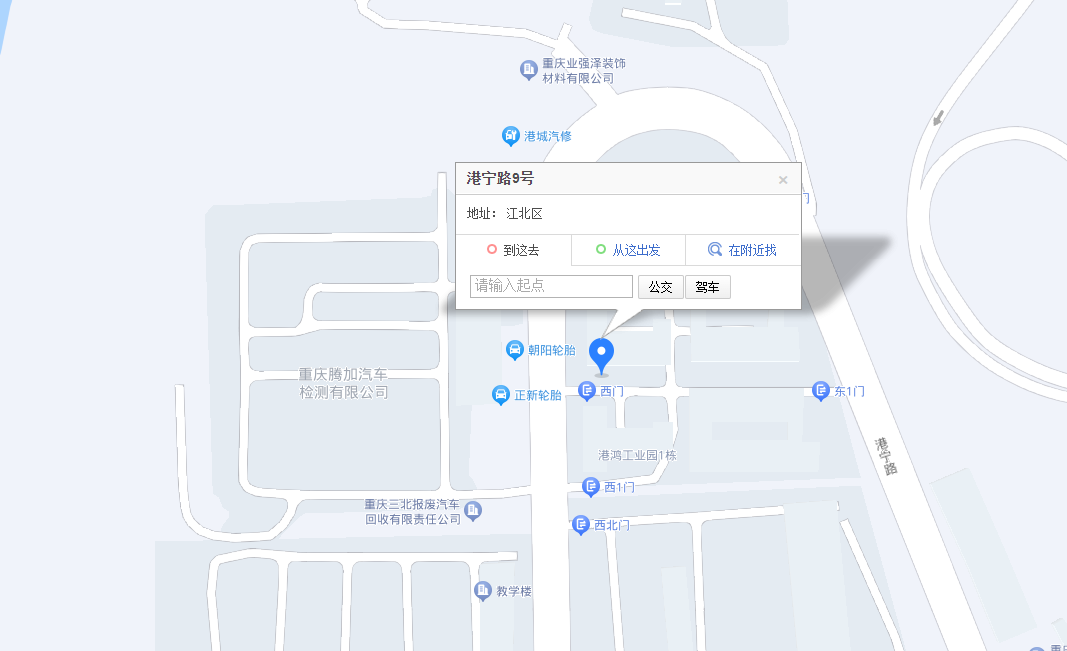Open the 教学楼 map point
This screenshot has width=1067, height=651.
pos(483,591)
